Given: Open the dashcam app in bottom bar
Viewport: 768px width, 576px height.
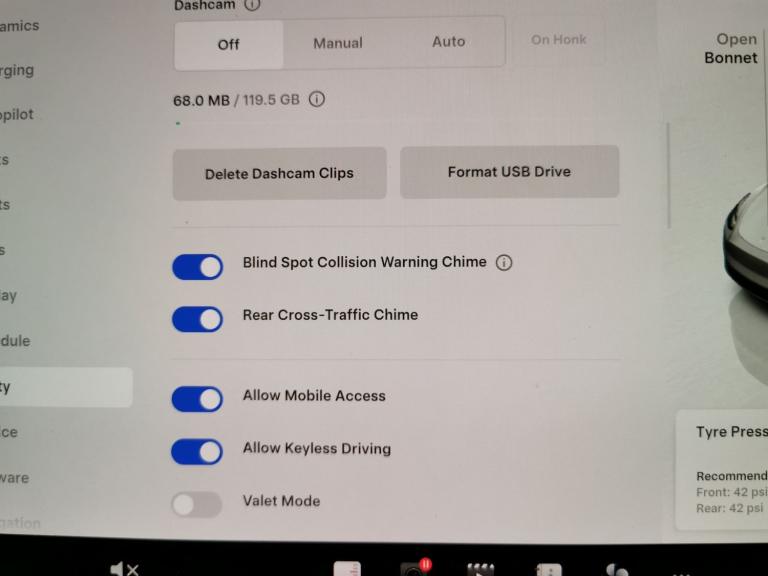Looking at the screenshot, I should pos(414,569).
